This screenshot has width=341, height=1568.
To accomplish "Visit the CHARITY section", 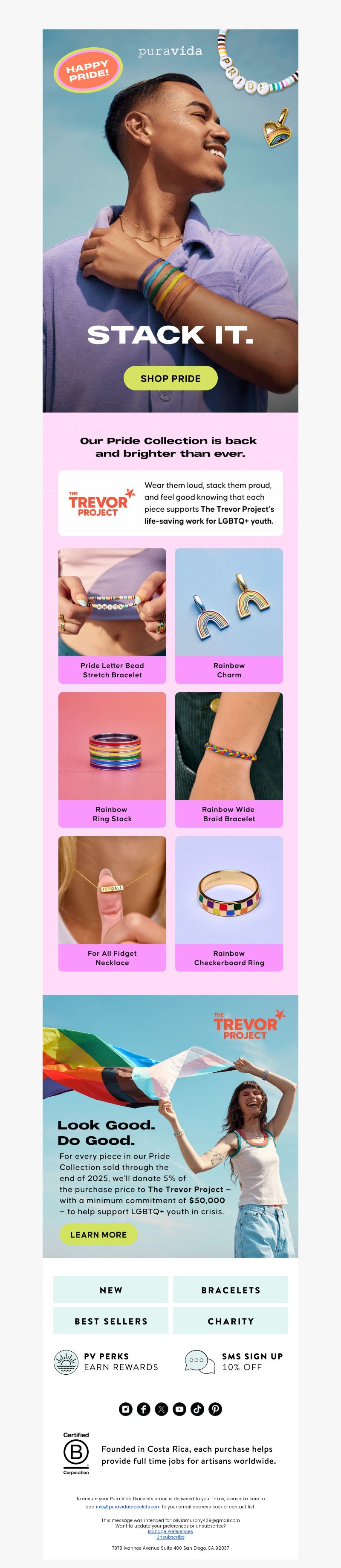I will pos(230,1321).
